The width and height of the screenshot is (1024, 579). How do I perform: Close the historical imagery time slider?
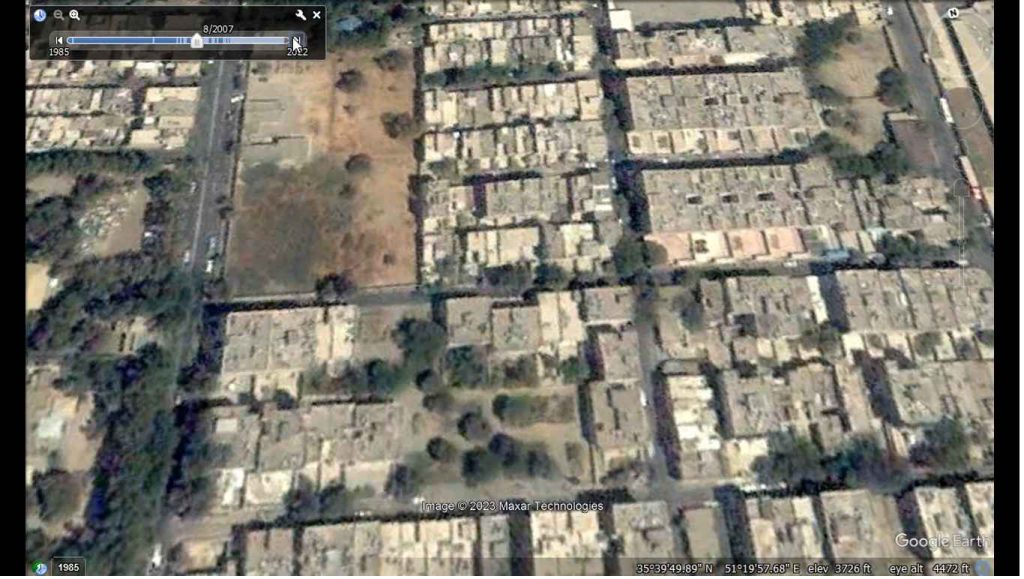(x=317, y=15)
